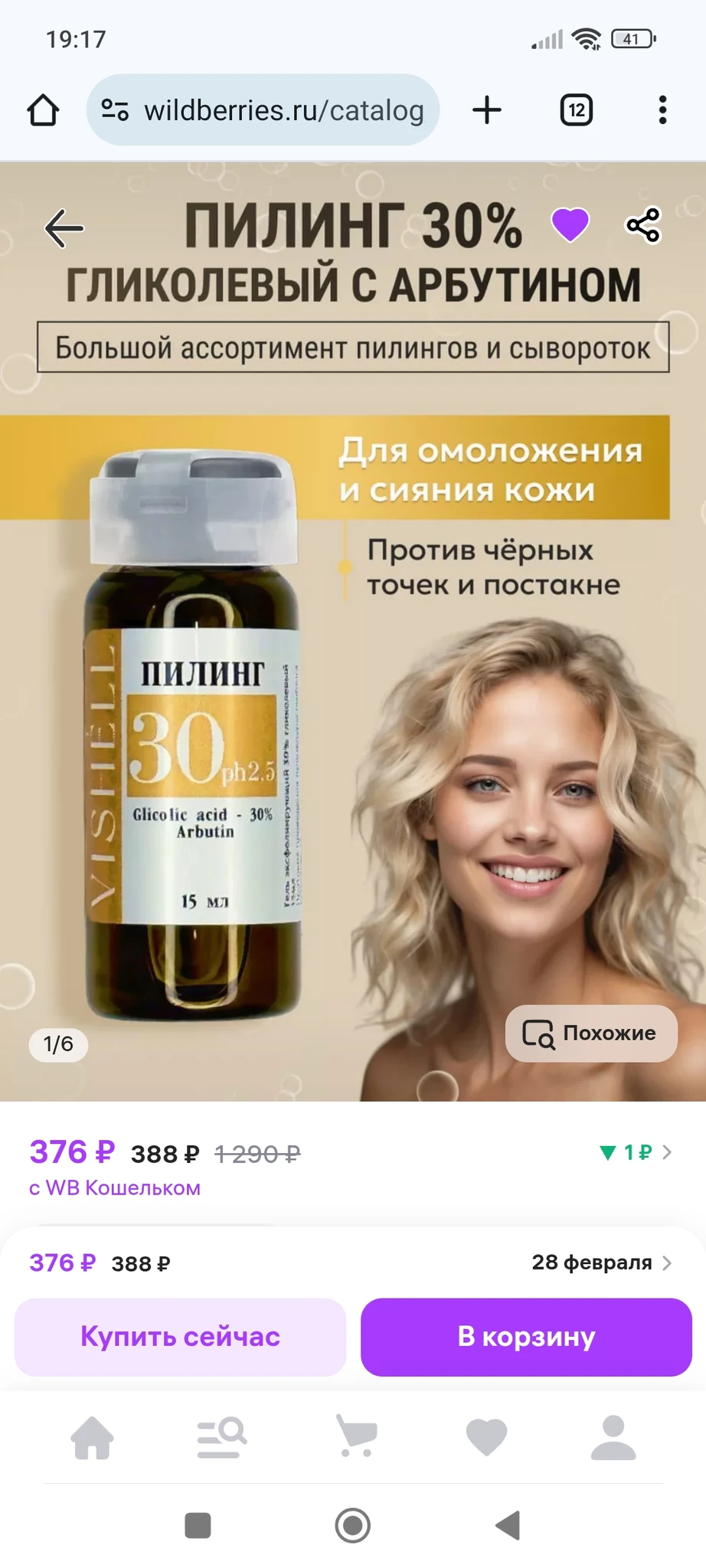Tap Купить сейчас button
706x1568 pixels.
point(180,1337)
